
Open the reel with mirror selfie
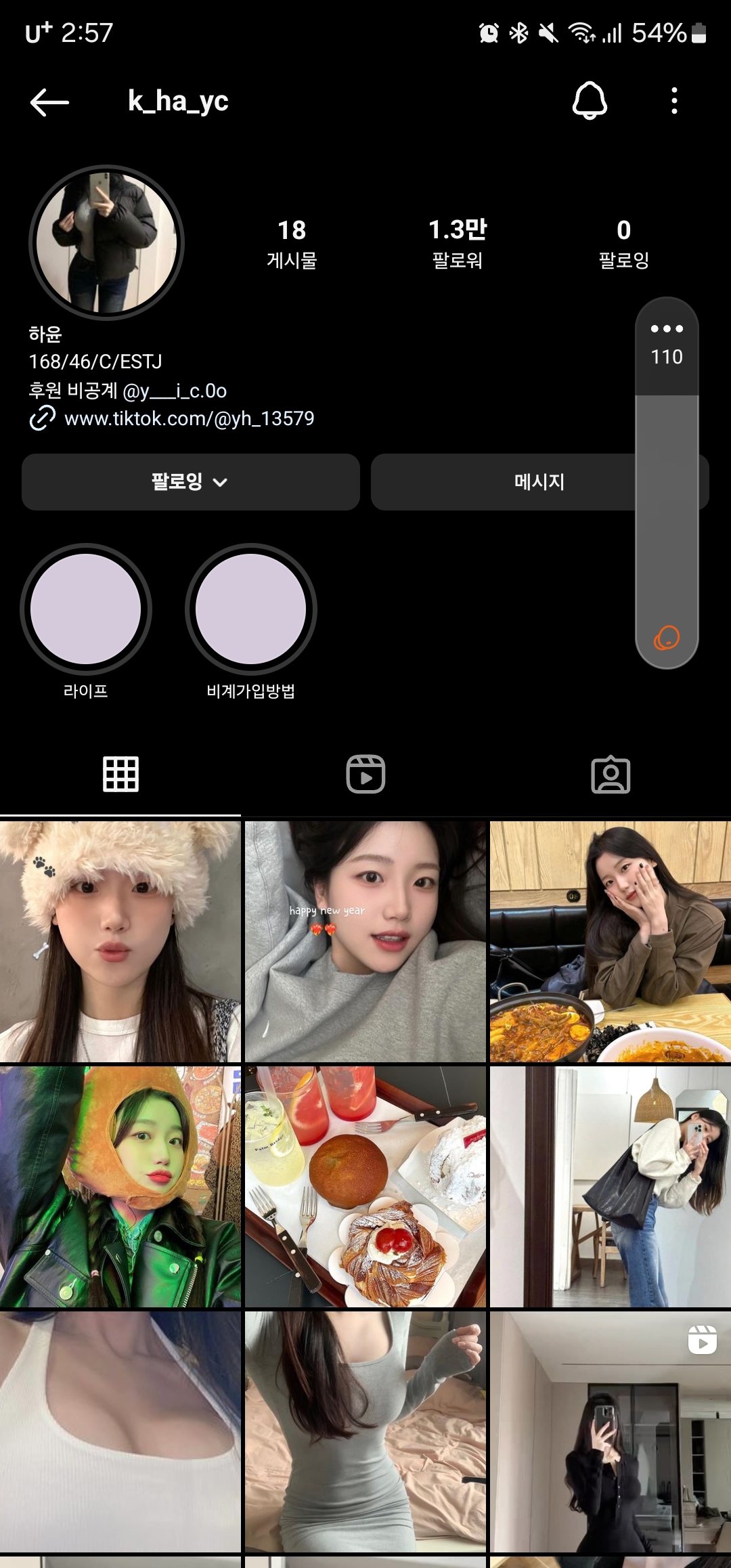(x=610, y=1431)
